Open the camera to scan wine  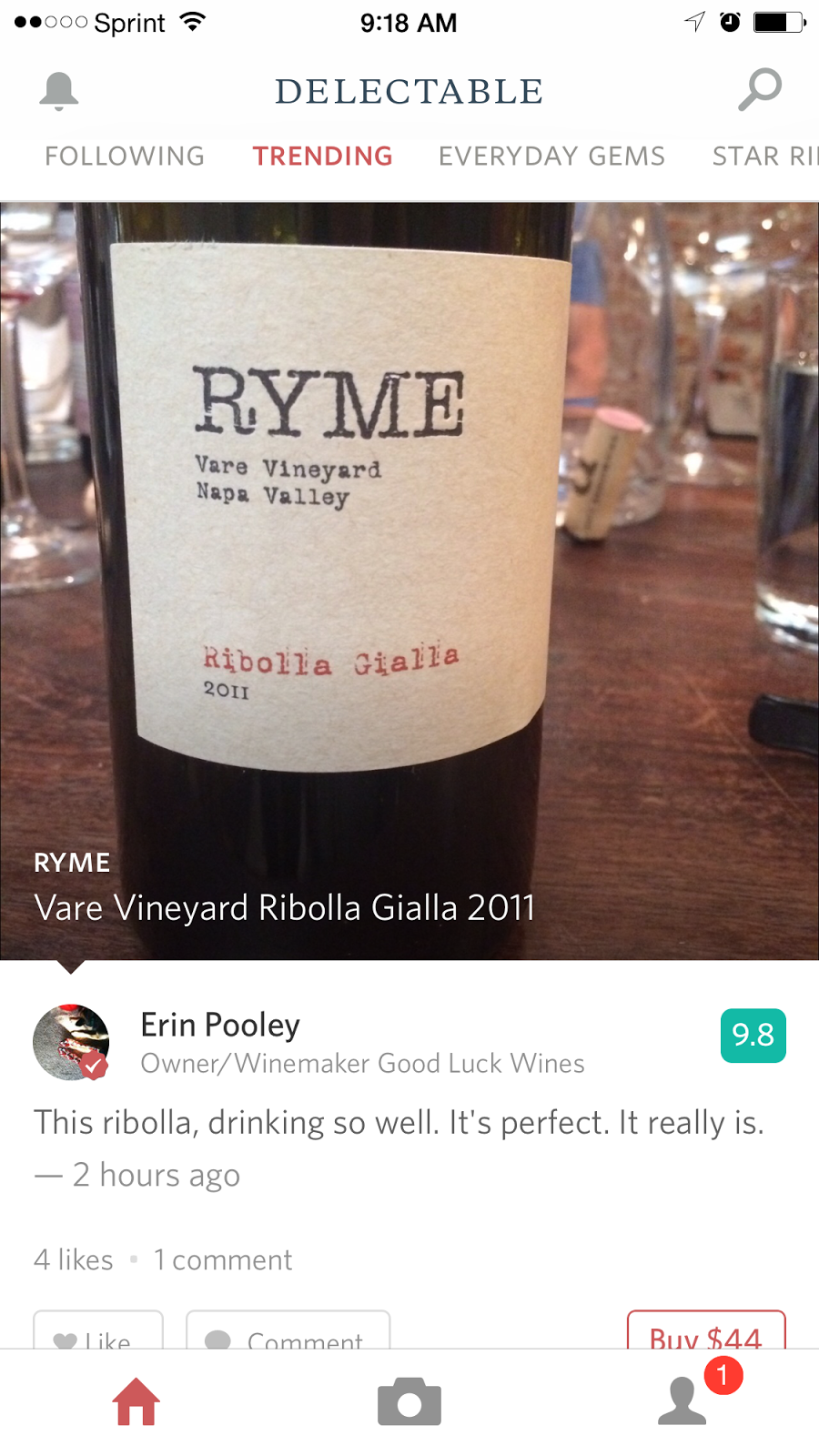coord(409,1401)
